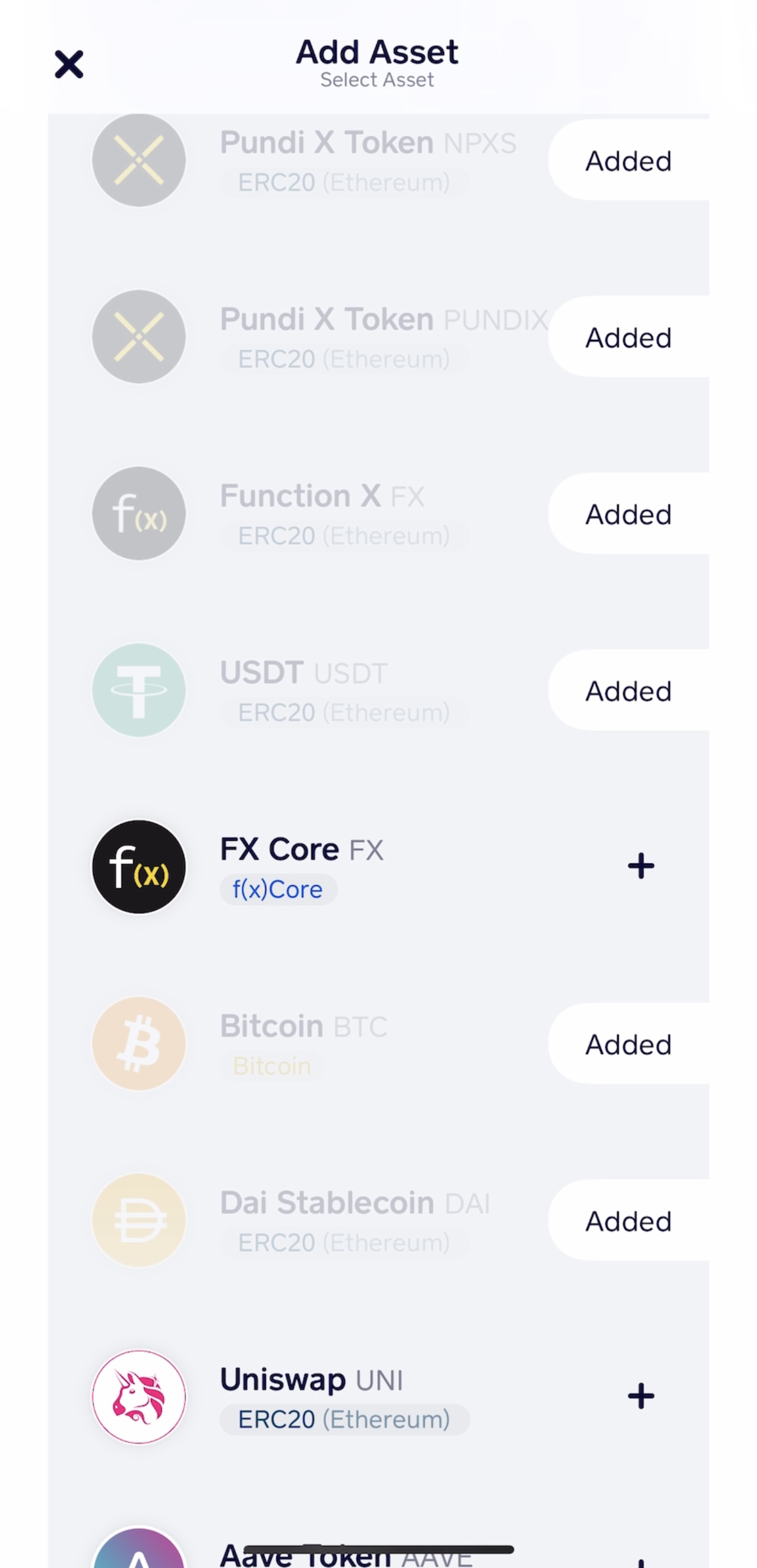Close the Add Asset screen
This screenshot has width=757, height=1568.
coord(69,64)
